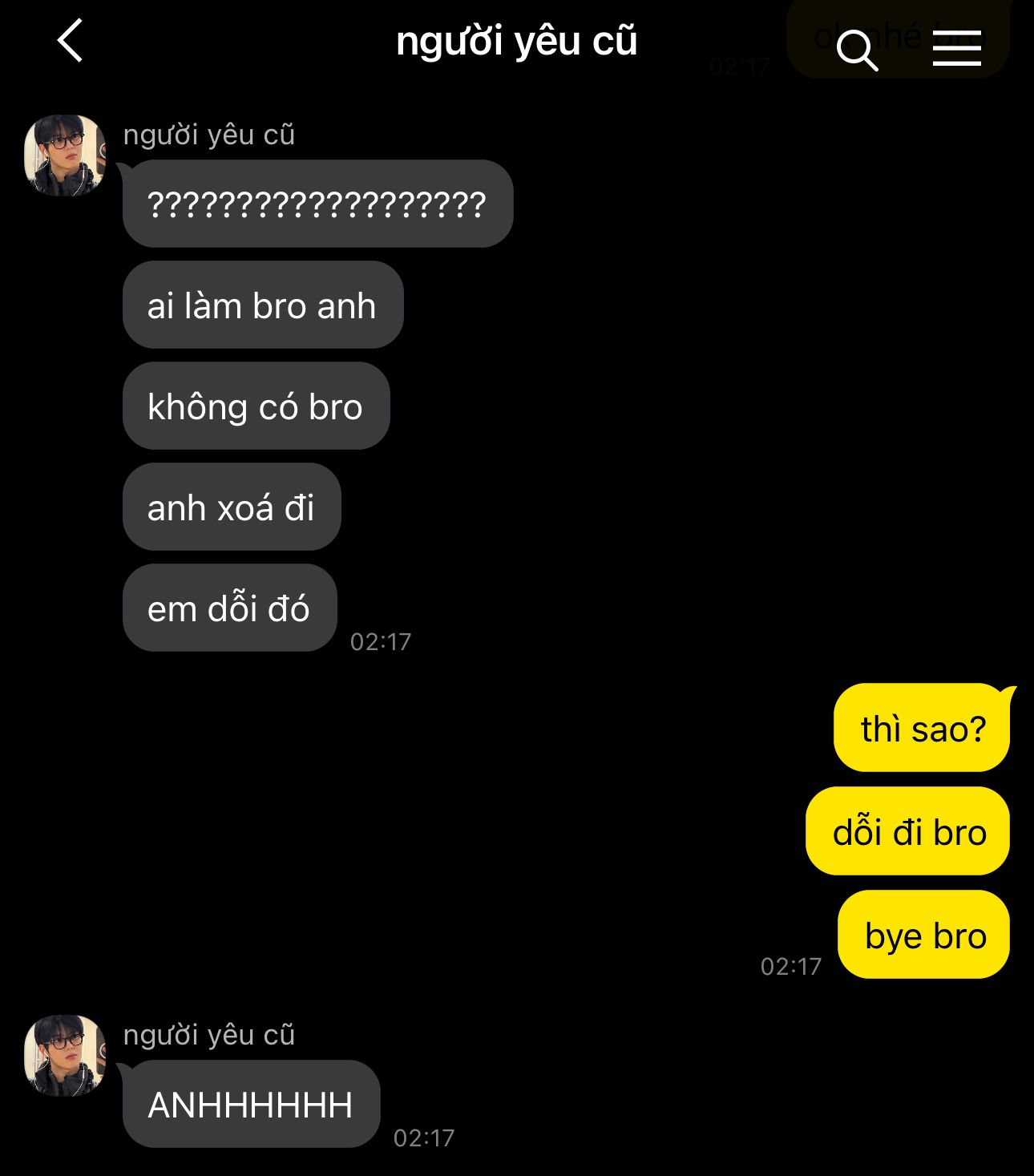Screen dimensions: 1034x1176
Task: Open the avatar beside the question marks message
Action: tap(65, 156)
